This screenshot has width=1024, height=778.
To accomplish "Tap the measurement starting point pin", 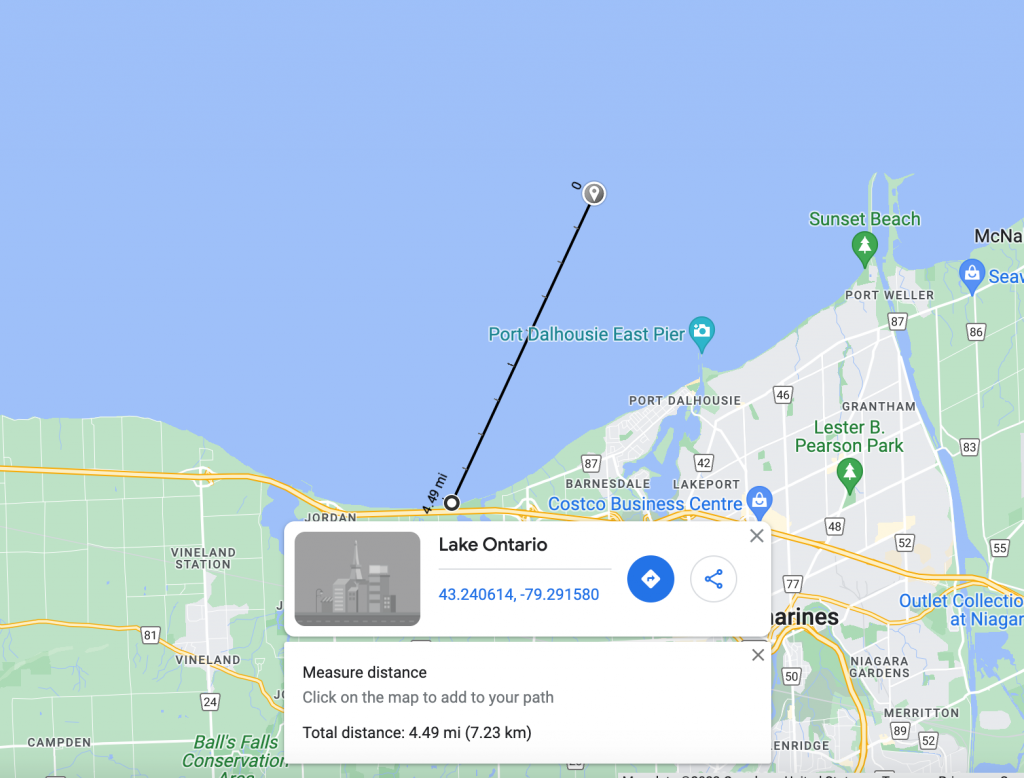I will pyautogui.click(x=594, y=192).
